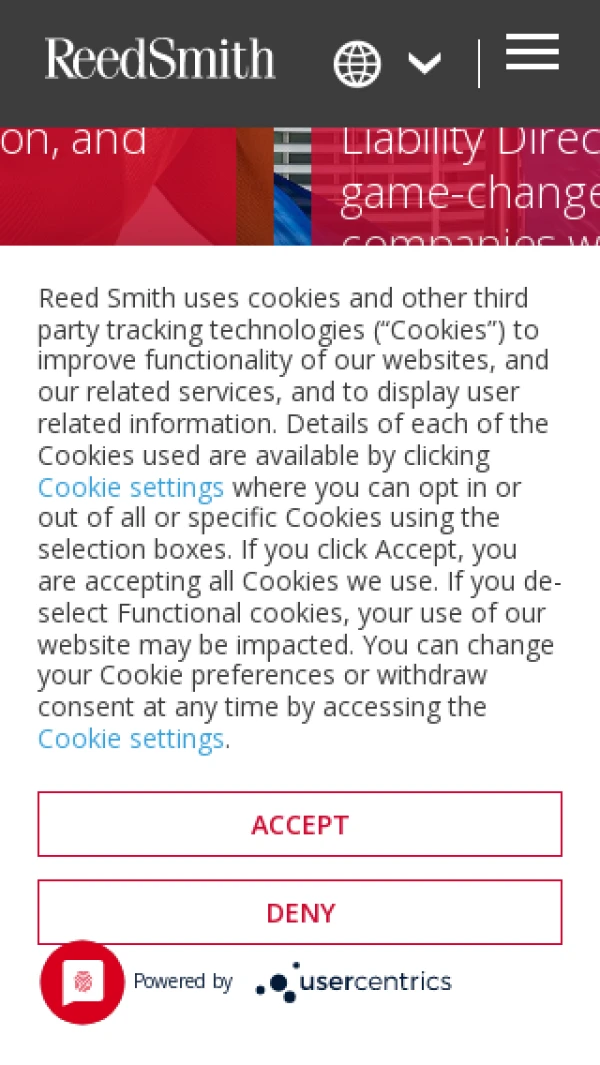
Task: Accept all cookies
Action: click(300, 824)
